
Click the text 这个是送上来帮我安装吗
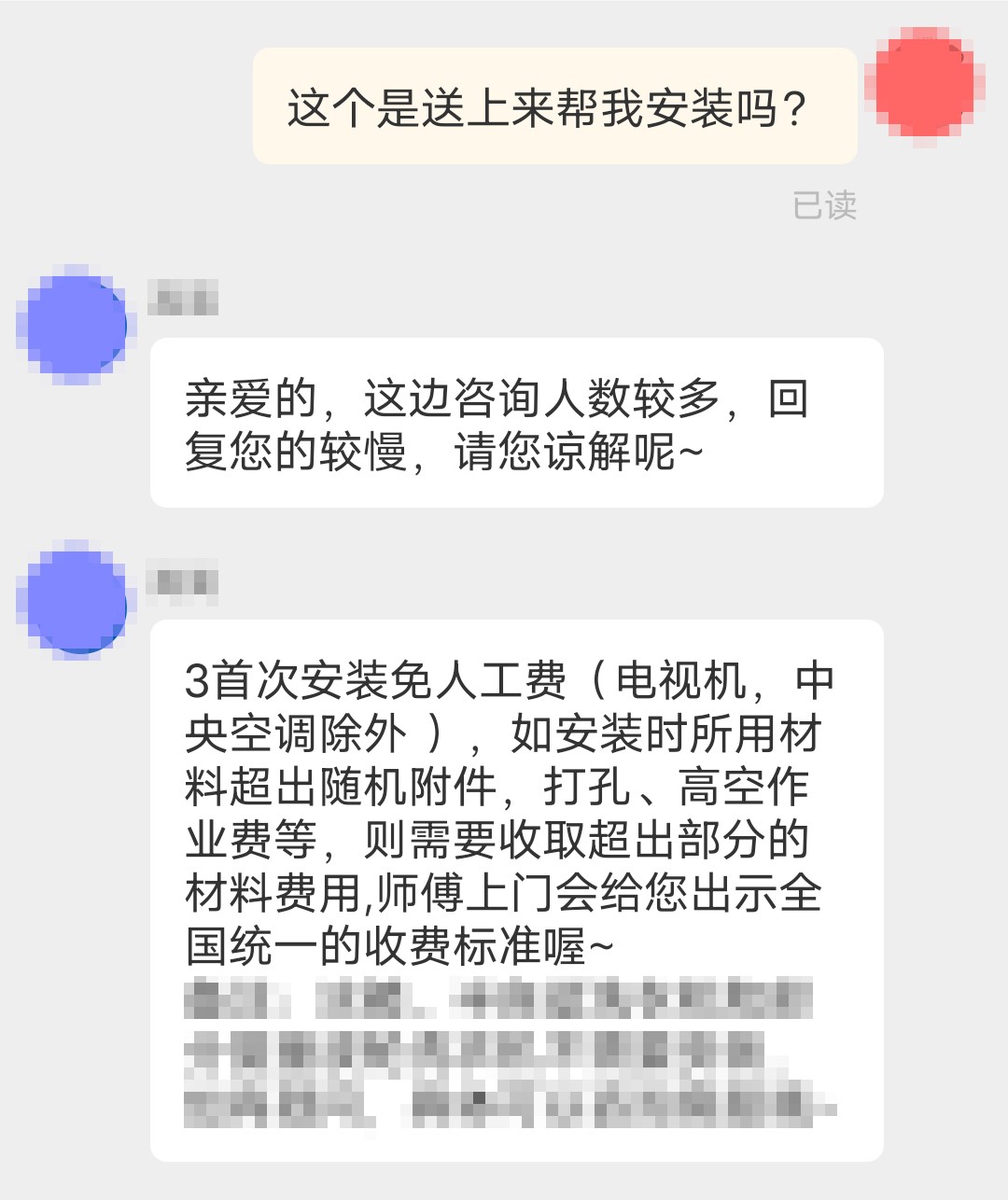tap(549, 105)
